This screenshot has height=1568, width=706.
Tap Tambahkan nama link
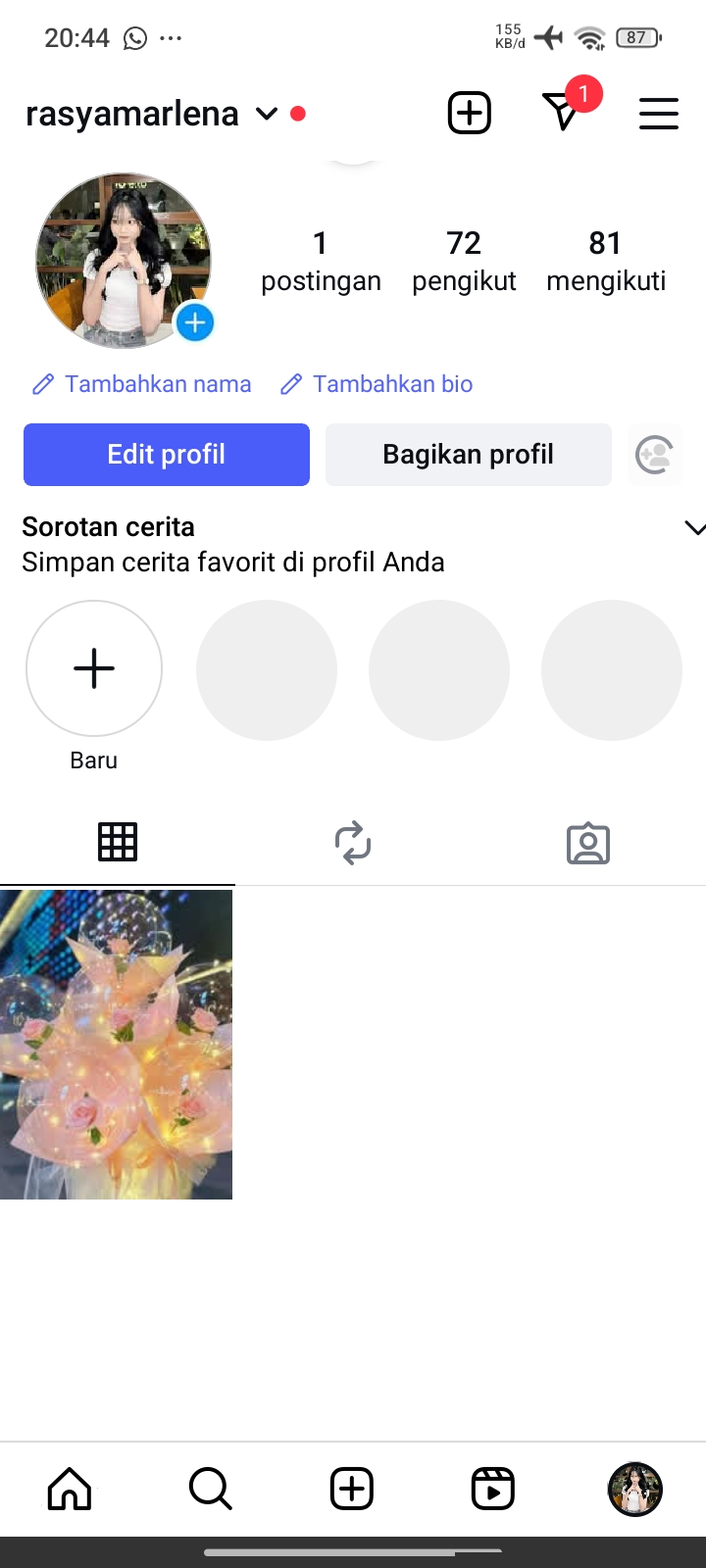142,384
